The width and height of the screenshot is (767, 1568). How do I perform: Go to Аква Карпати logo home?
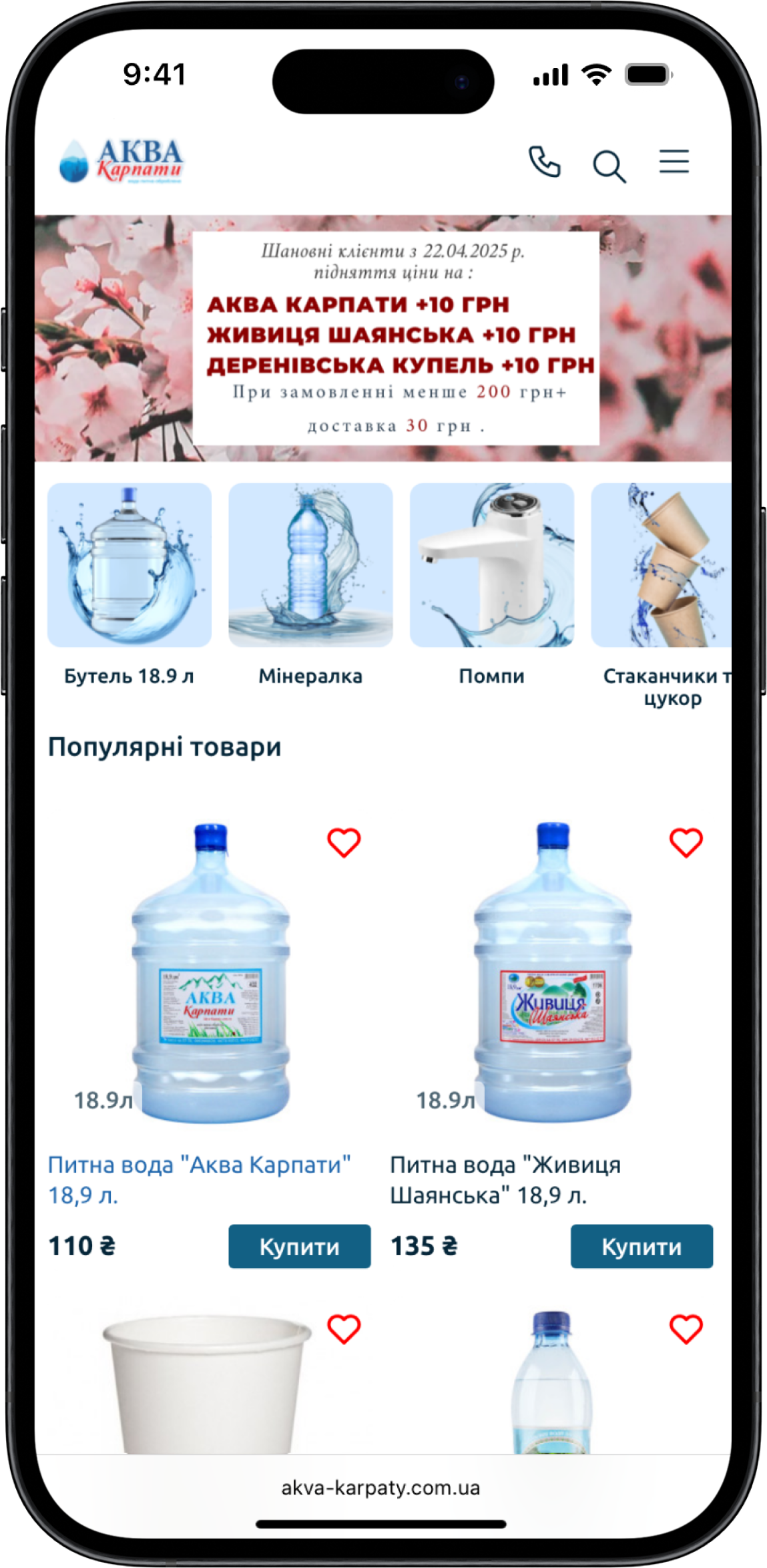[121, 161]
